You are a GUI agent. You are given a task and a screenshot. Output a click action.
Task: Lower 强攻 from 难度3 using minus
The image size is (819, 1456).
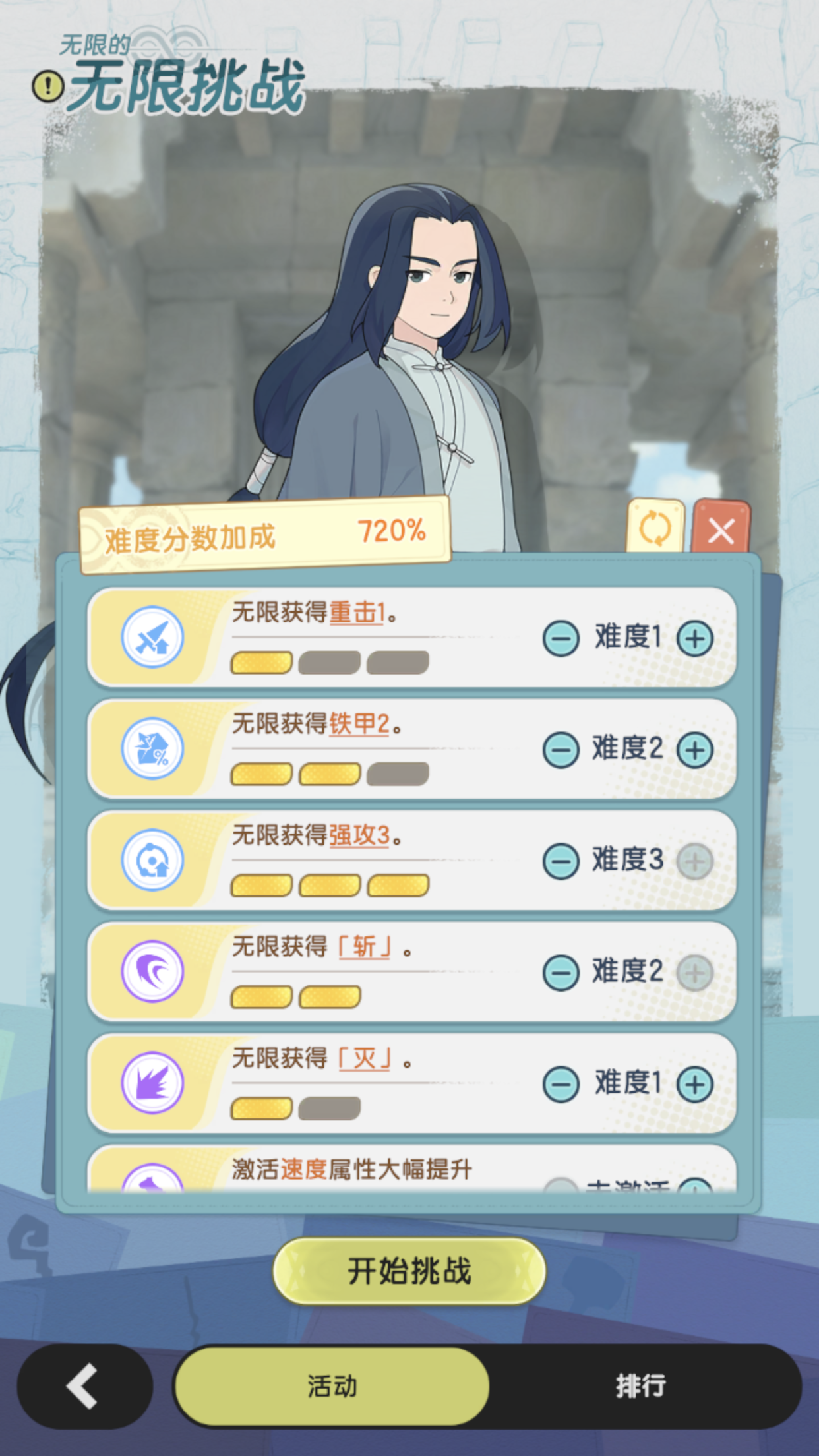coord(560,861)
